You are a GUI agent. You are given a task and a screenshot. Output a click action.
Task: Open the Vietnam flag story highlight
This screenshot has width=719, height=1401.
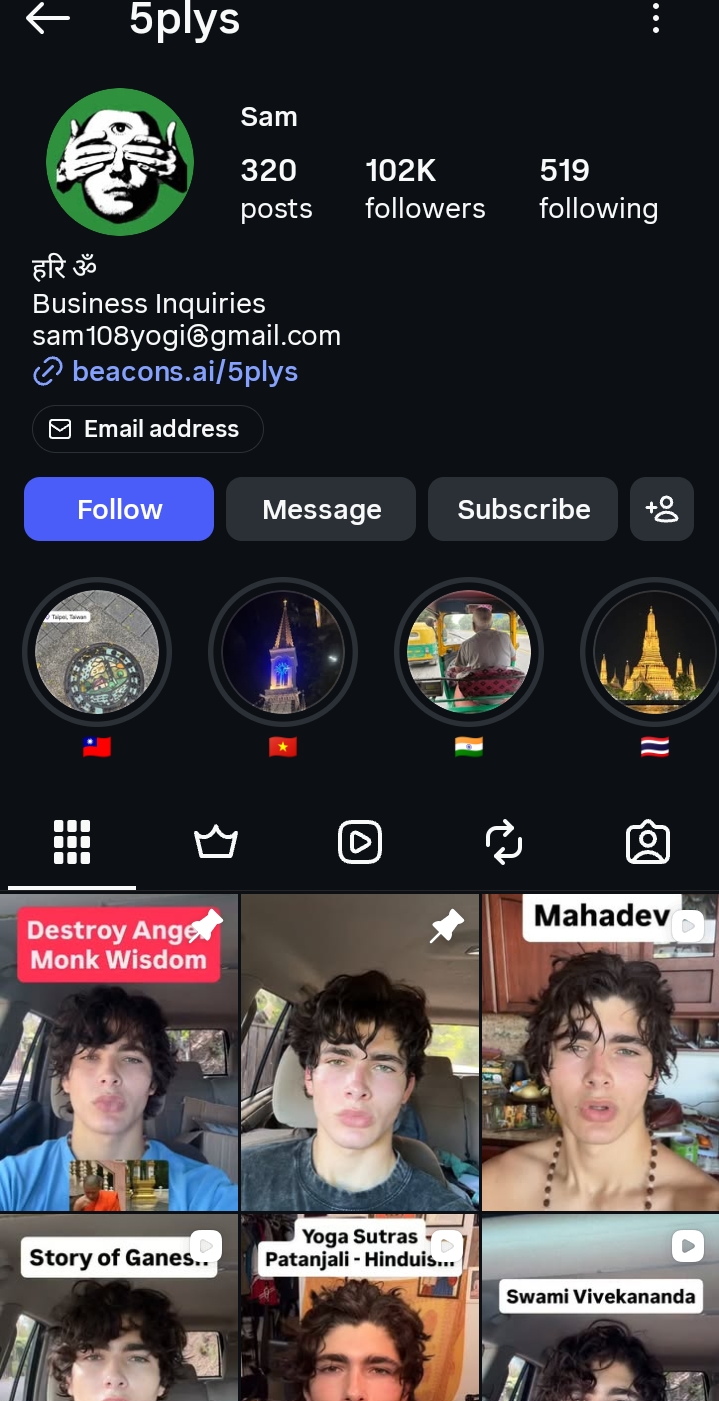click(x=283, y=653)
